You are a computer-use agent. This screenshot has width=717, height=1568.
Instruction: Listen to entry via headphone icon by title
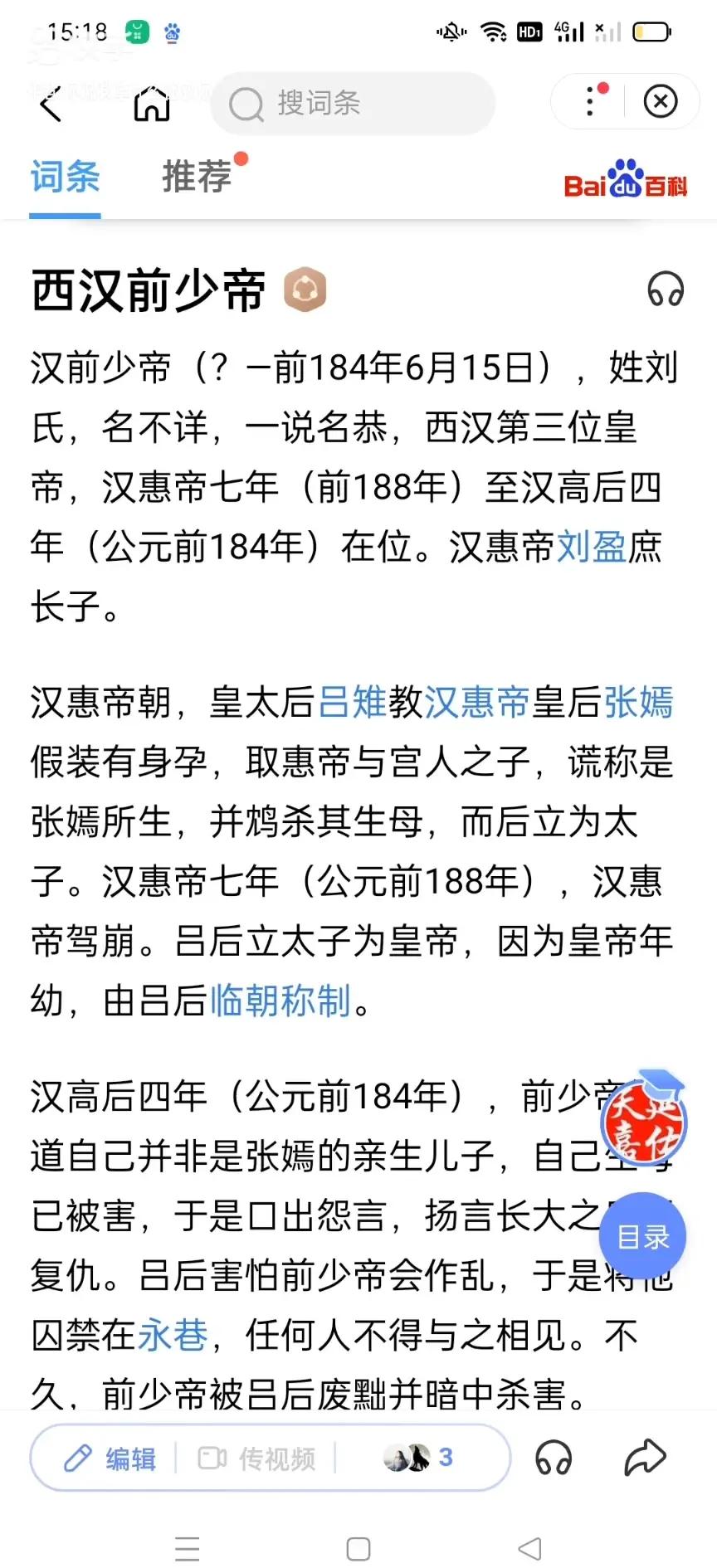coord(666,290)
